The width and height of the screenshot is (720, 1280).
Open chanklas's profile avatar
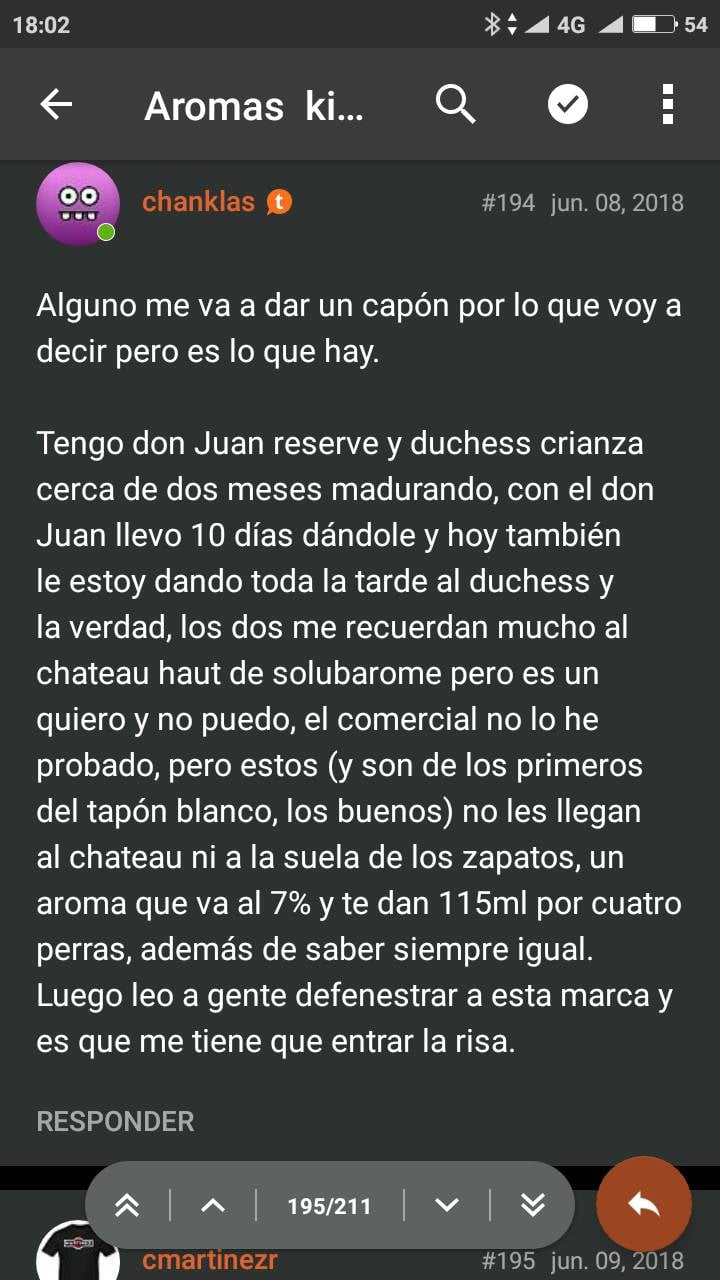click(x=77, y=203)
